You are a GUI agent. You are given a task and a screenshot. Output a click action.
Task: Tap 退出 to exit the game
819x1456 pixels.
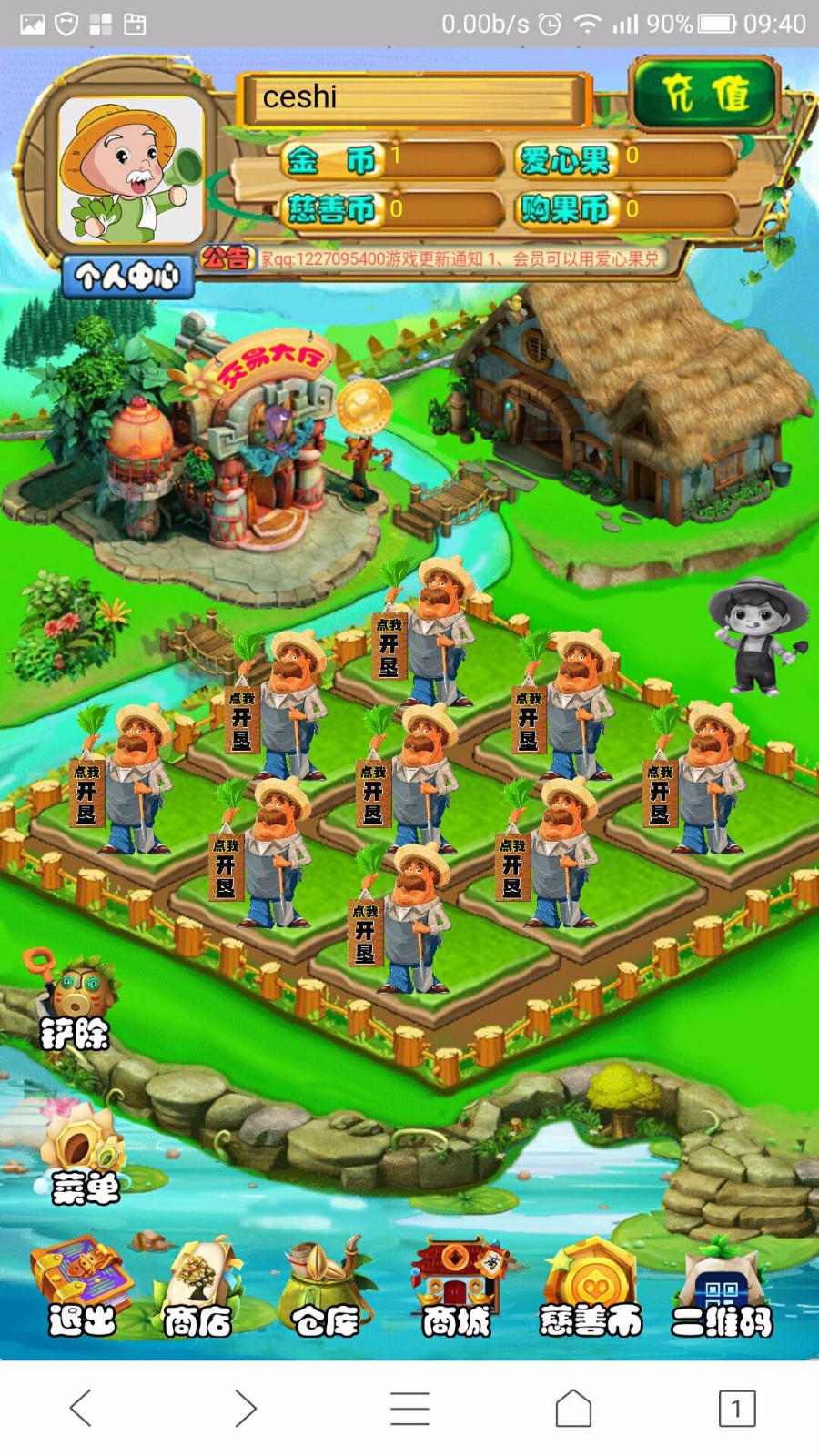(82, 1288)
